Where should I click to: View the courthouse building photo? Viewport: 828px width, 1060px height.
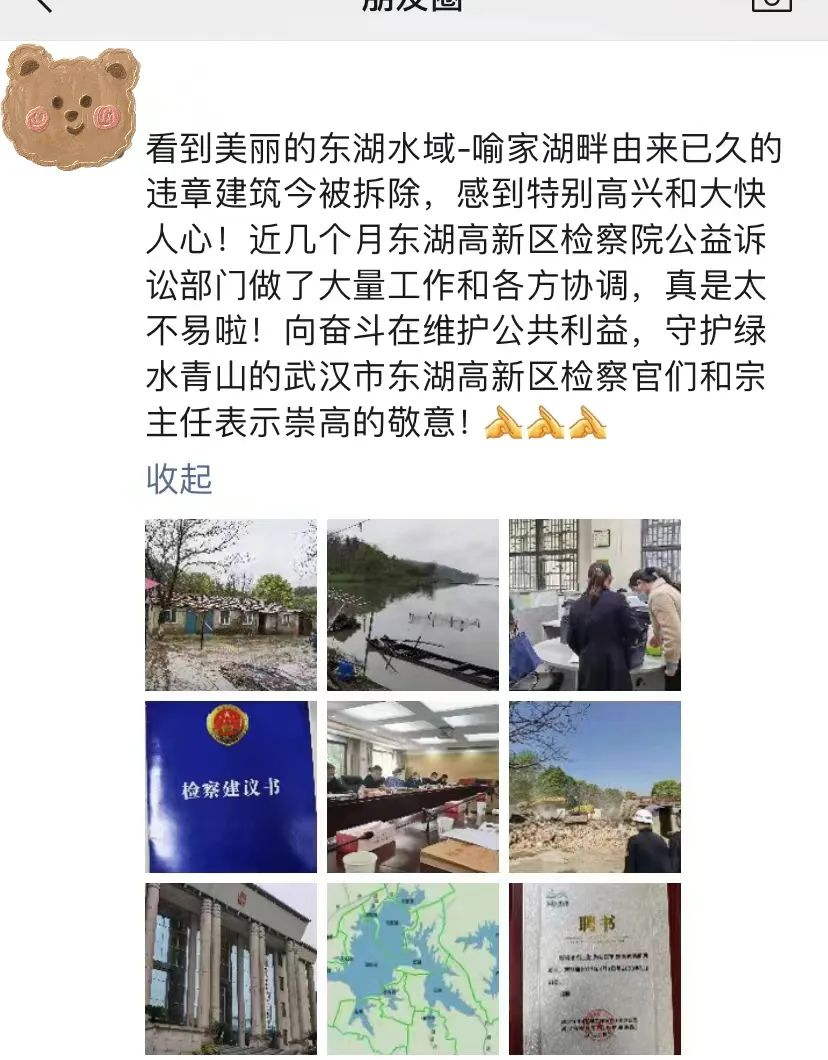click(x=231, y=968)
